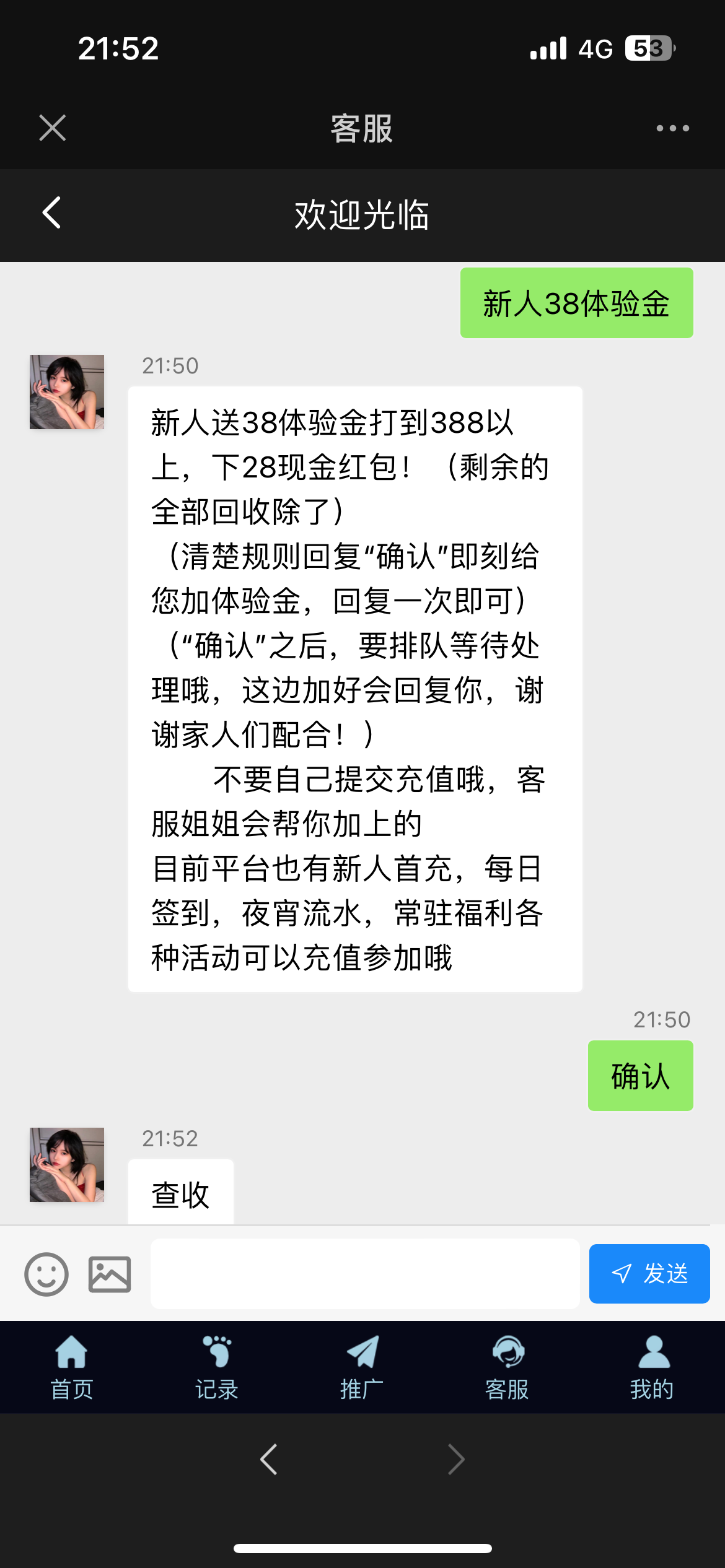Open the emoji picker
Screen dimensions: 725x1568
(x=46, y=1274)
